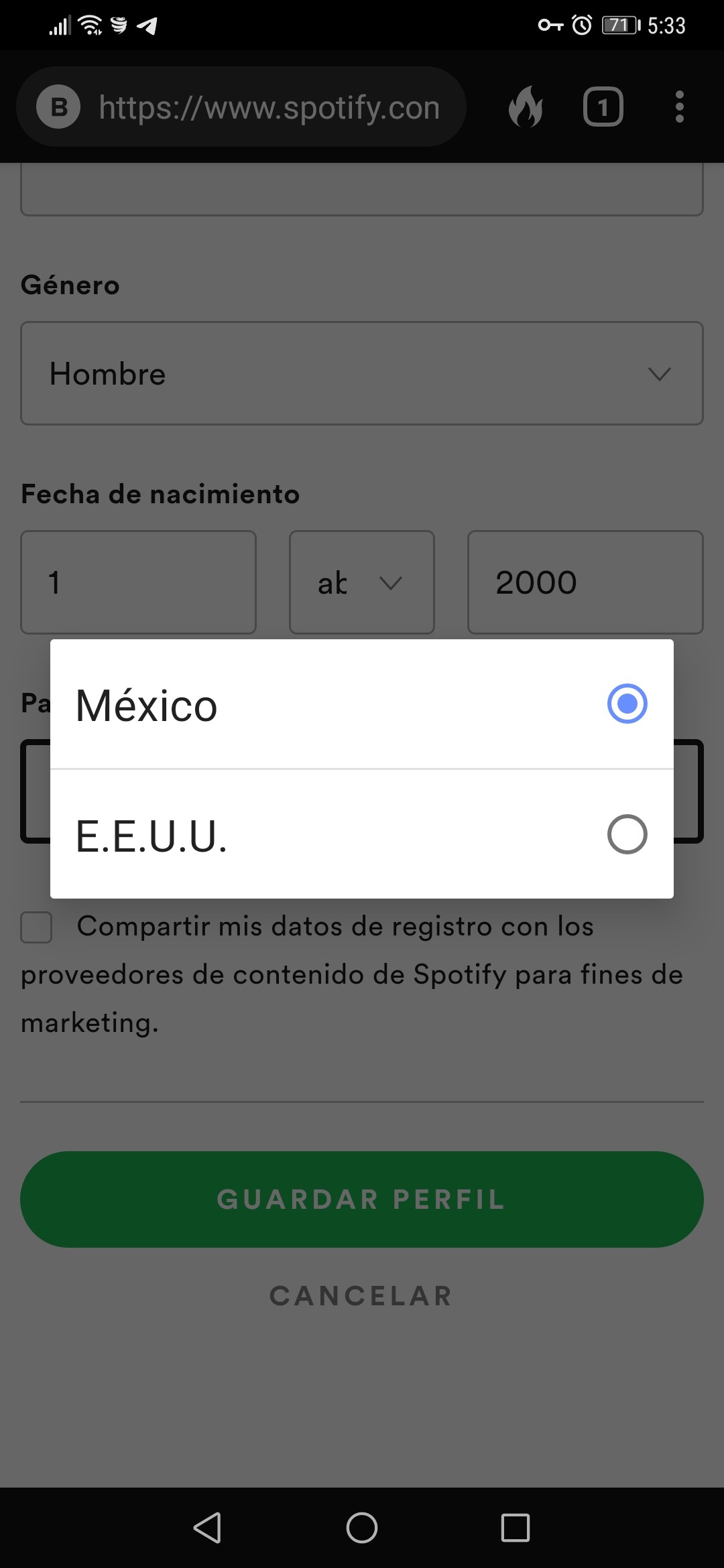Save profile with Guardar Perfil

(361, 1199)
